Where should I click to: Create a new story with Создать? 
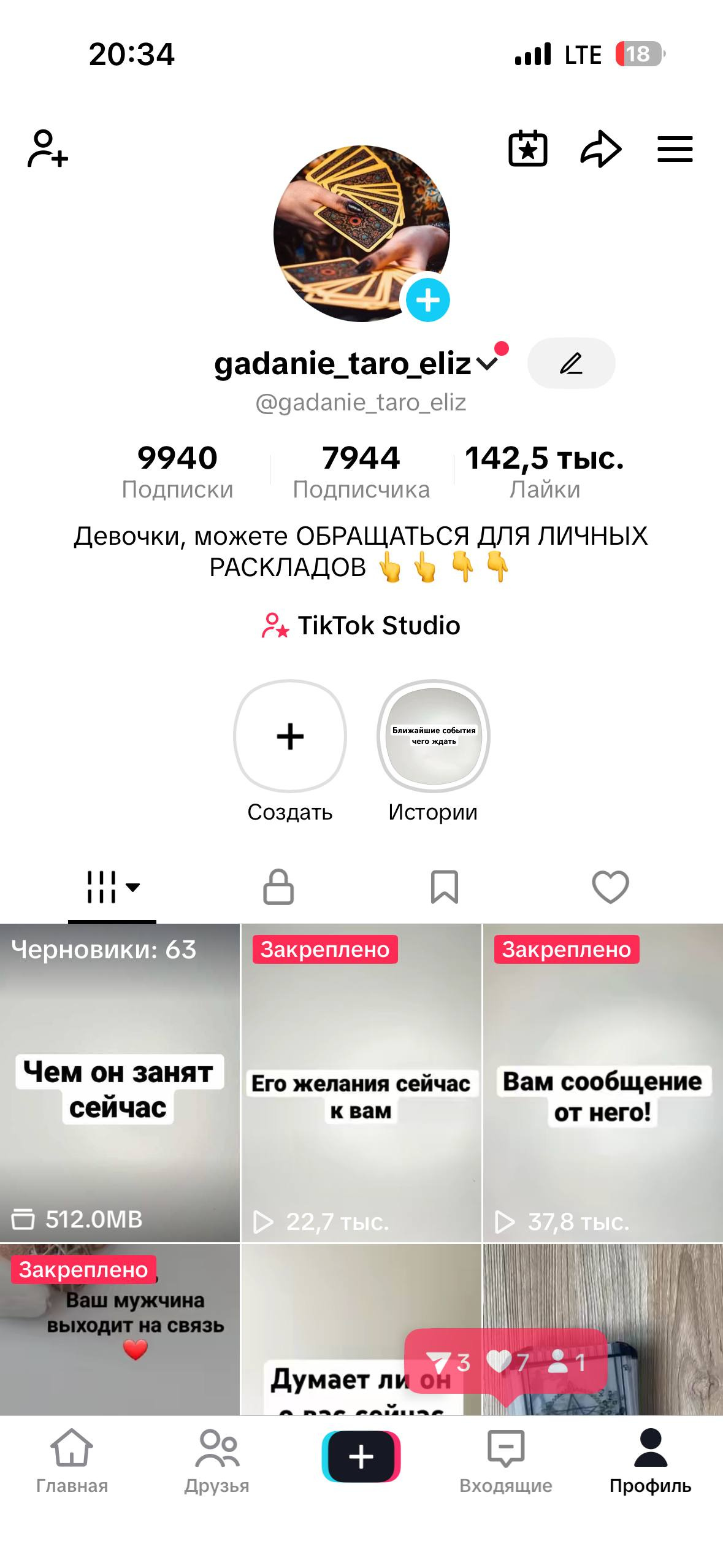(x=290, y=751)
